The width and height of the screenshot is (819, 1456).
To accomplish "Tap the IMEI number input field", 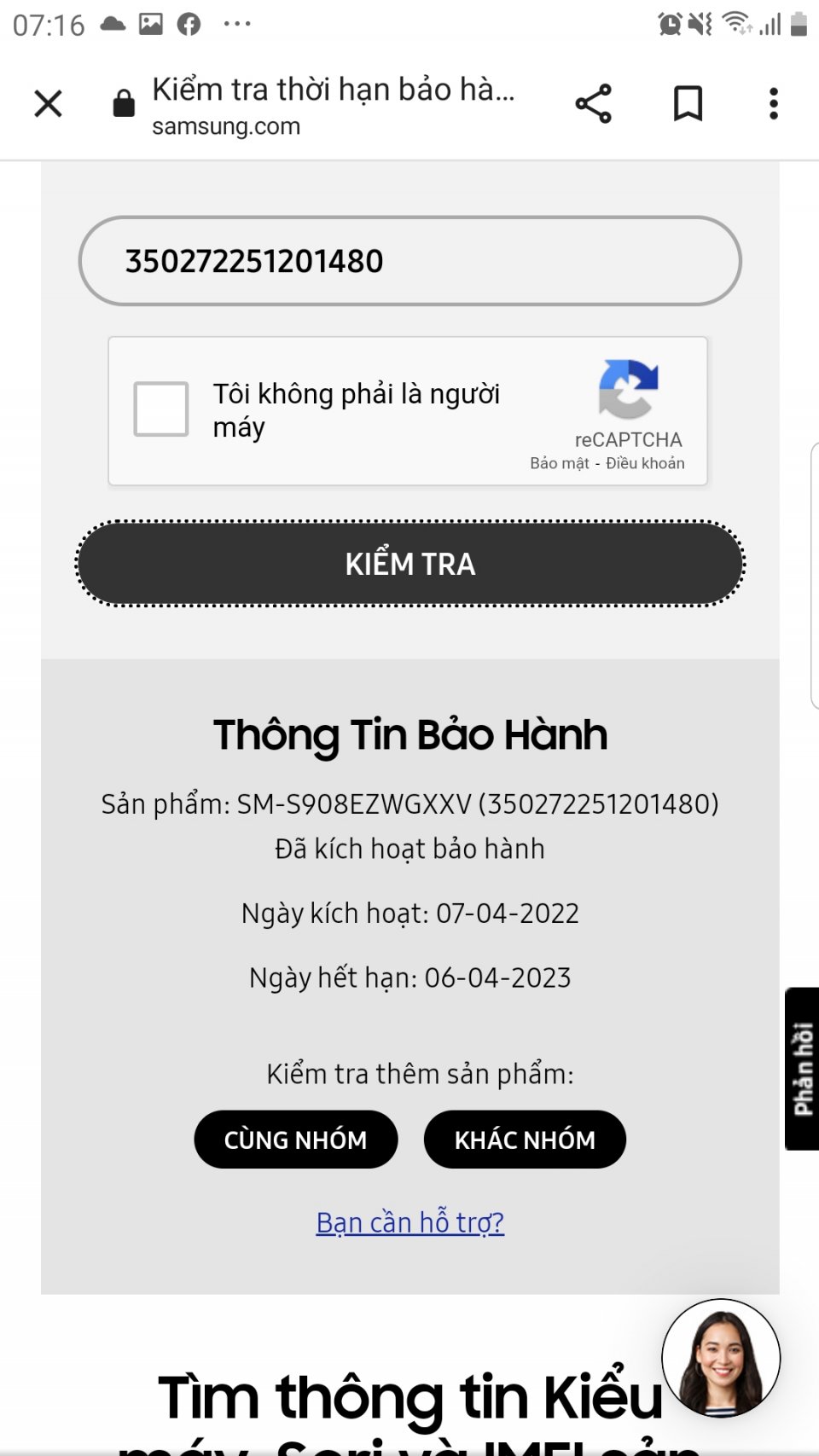I will pyautogui.click(x=409, y=261).
